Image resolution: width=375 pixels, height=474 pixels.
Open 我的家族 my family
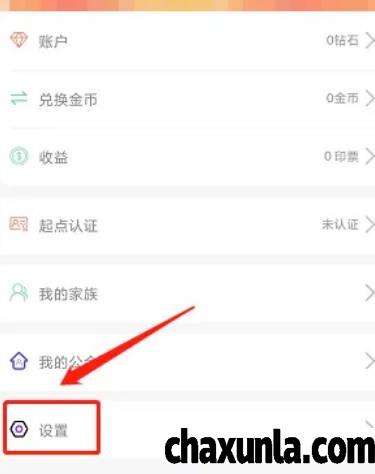tap(187, 294)
